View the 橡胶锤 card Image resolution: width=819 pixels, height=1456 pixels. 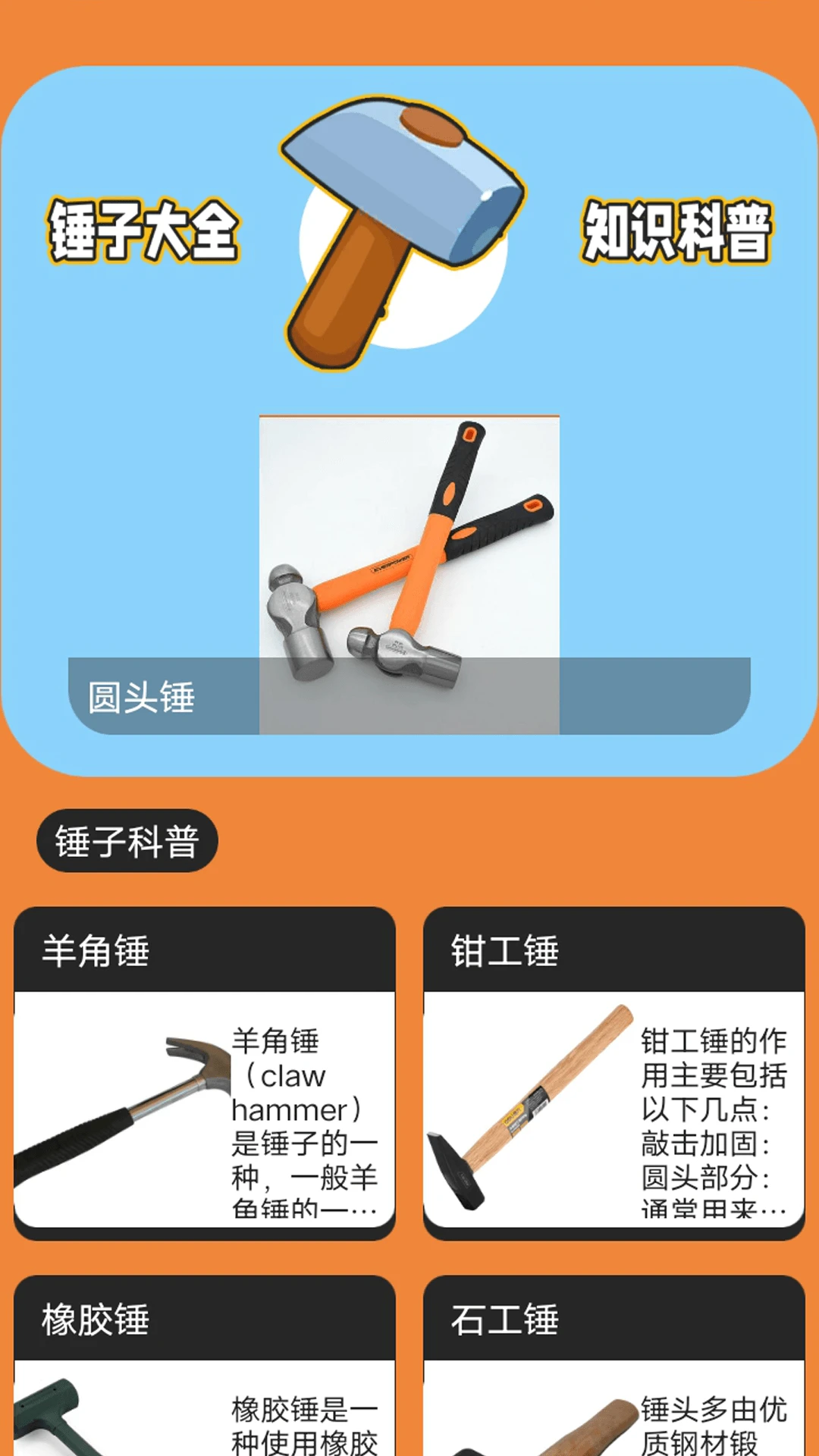click(x=204, y=1365)
